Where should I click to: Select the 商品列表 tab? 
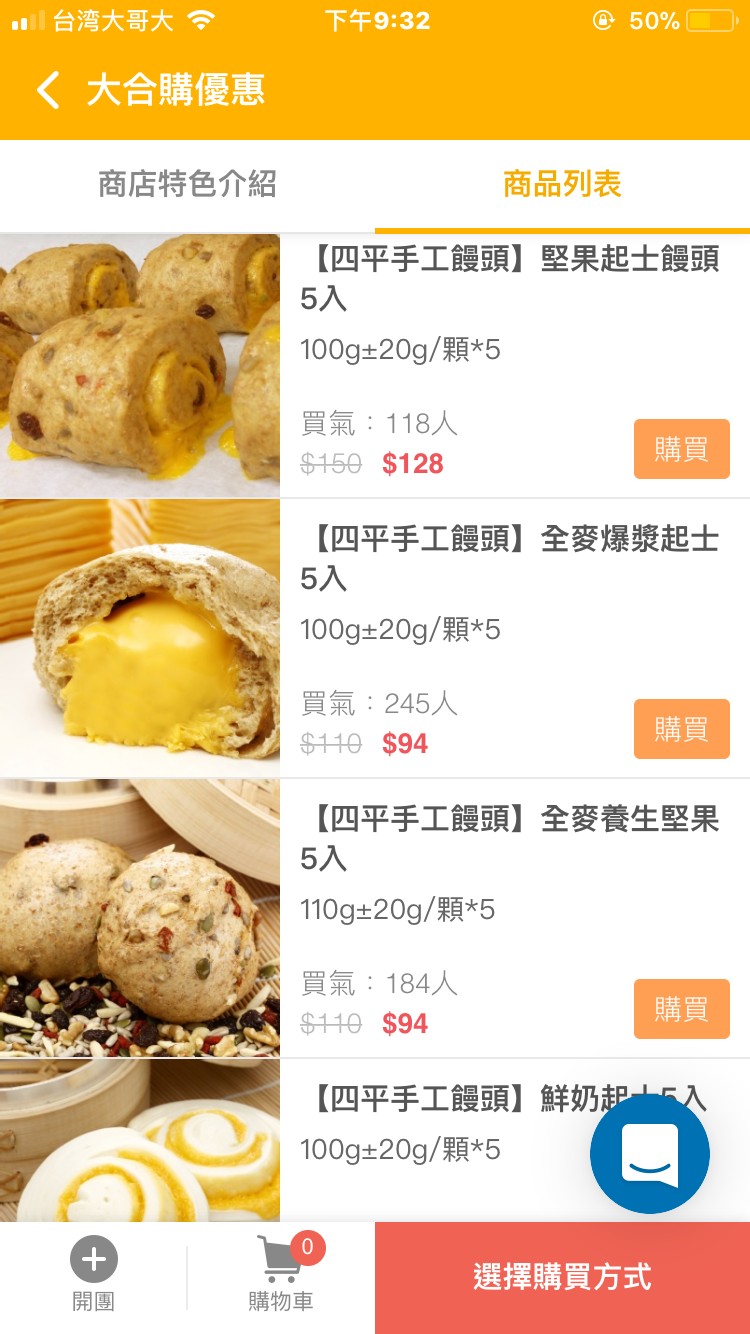[x=562, y=185]
